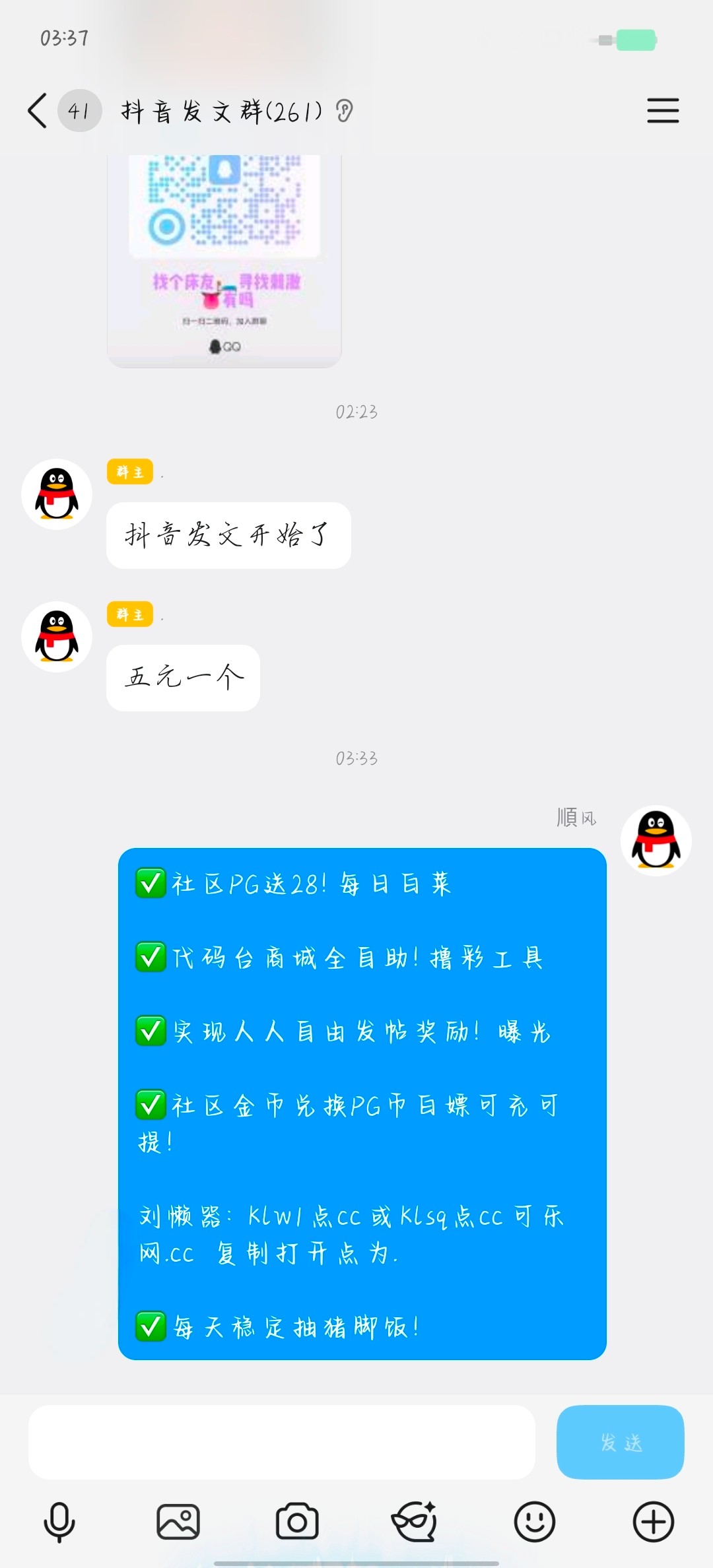Open the sender avatar beside 五元一个
Viewport: 713px width, 1568px height.
click(x=57, y=637)
